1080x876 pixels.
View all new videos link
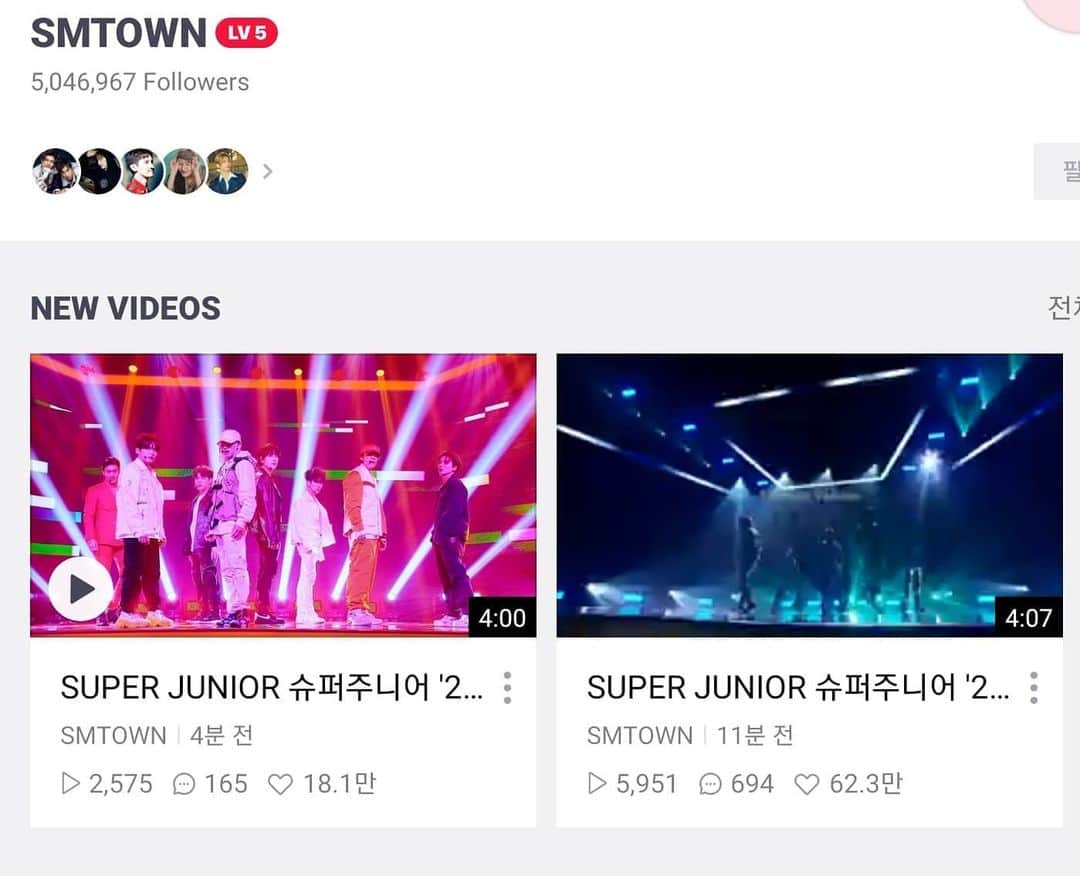tap(1062, 308)
